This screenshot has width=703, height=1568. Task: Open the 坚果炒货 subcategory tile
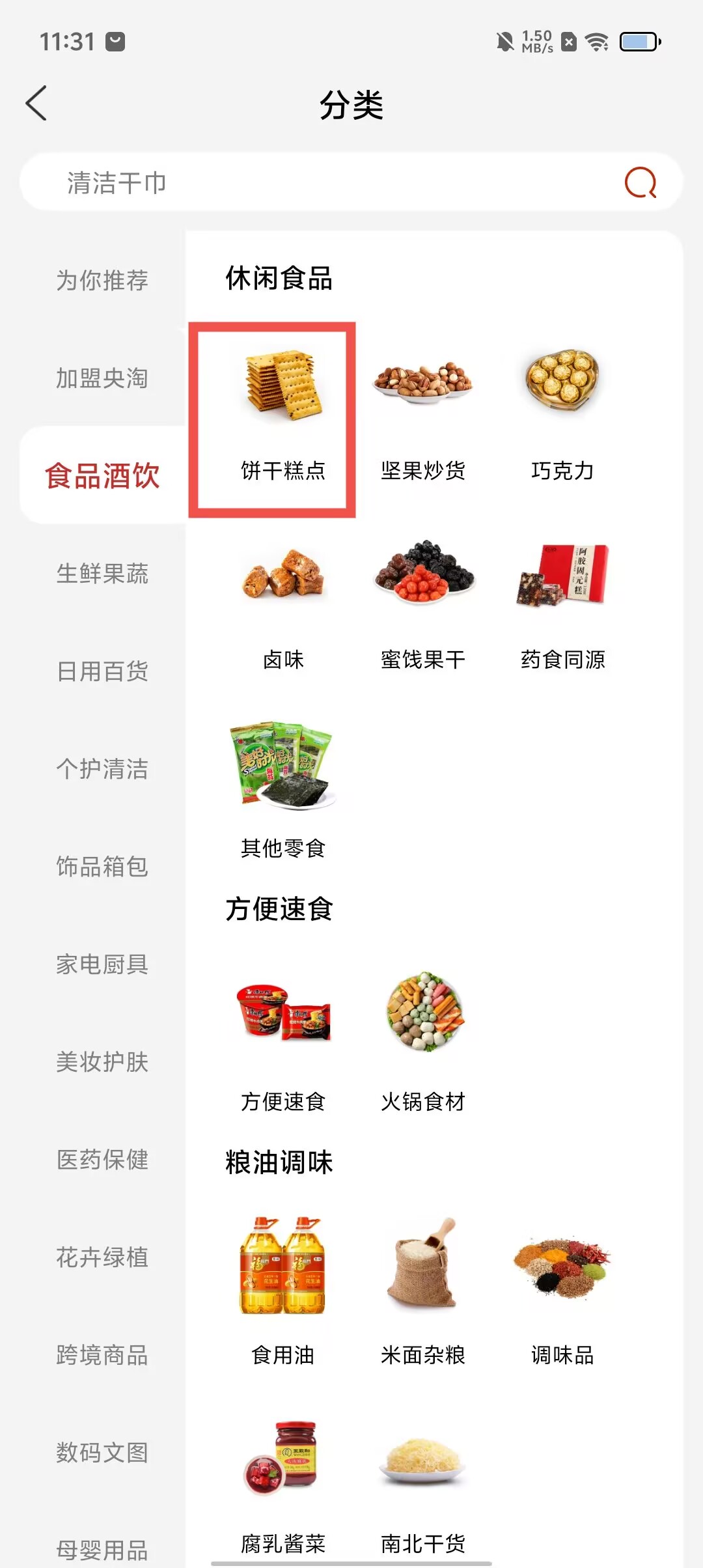(423, 417)
